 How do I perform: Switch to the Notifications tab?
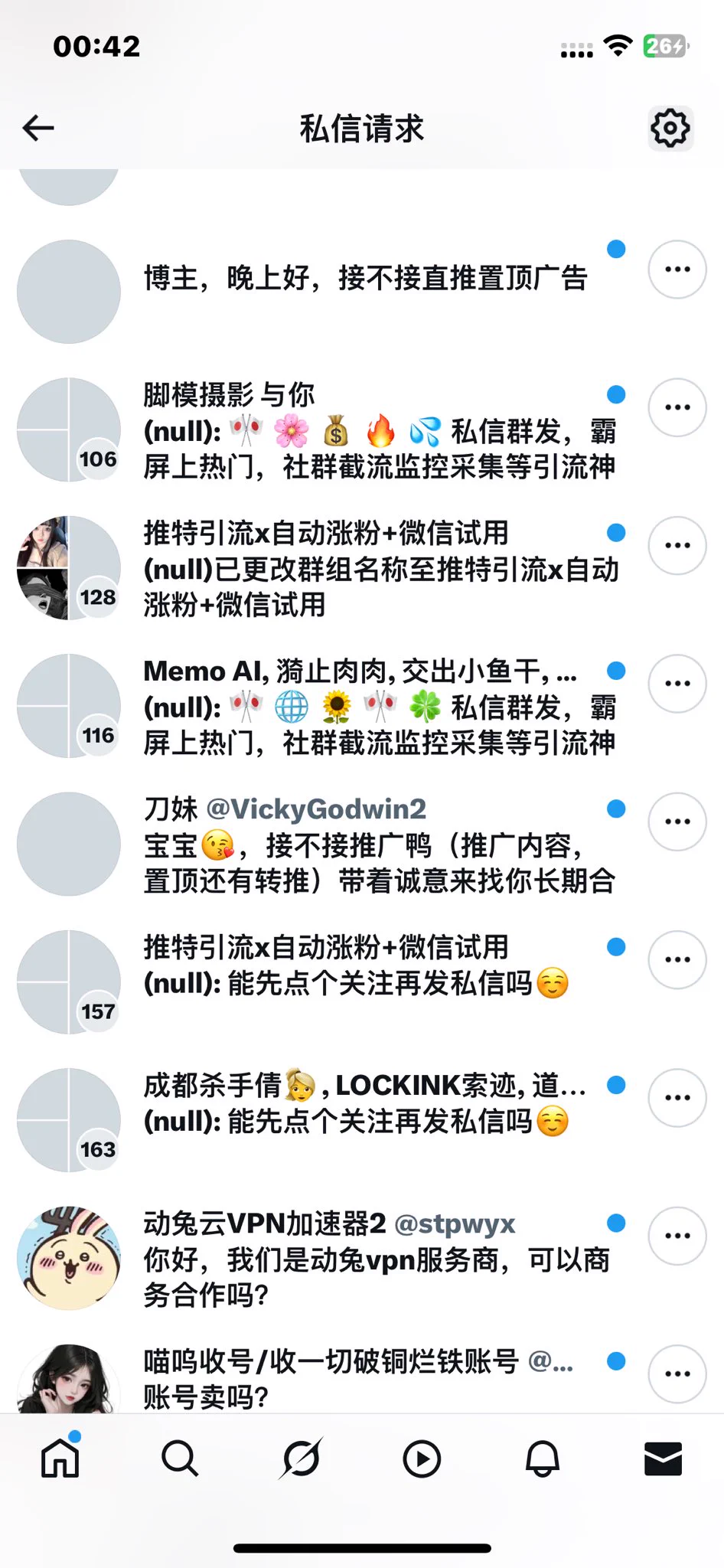click(543, 1459)
